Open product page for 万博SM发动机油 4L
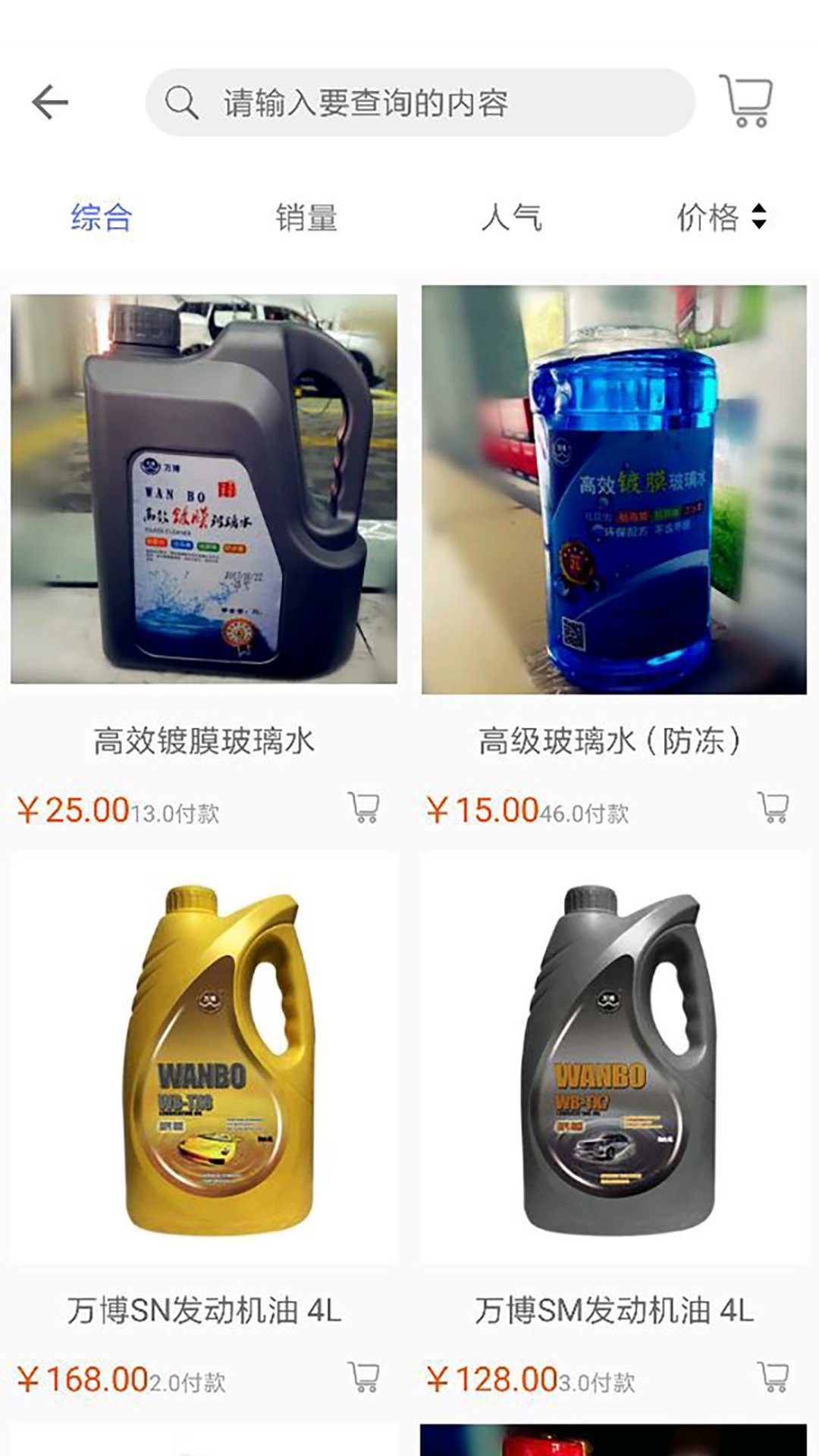The width and height of the screenshot is (819, 1456). click(x=614, y=1062)
